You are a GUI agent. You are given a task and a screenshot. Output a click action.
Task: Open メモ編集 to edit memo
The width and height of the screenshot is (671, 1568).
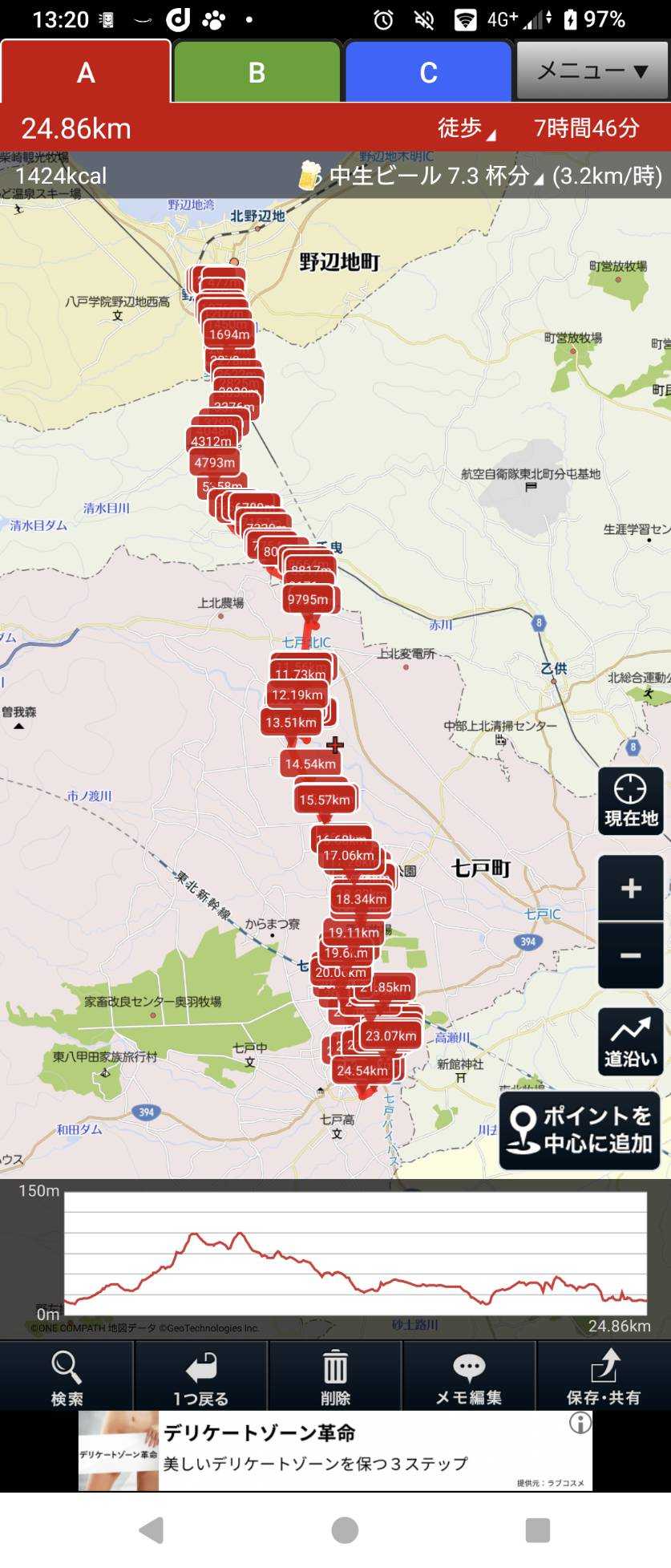(x=469, y=1378)
